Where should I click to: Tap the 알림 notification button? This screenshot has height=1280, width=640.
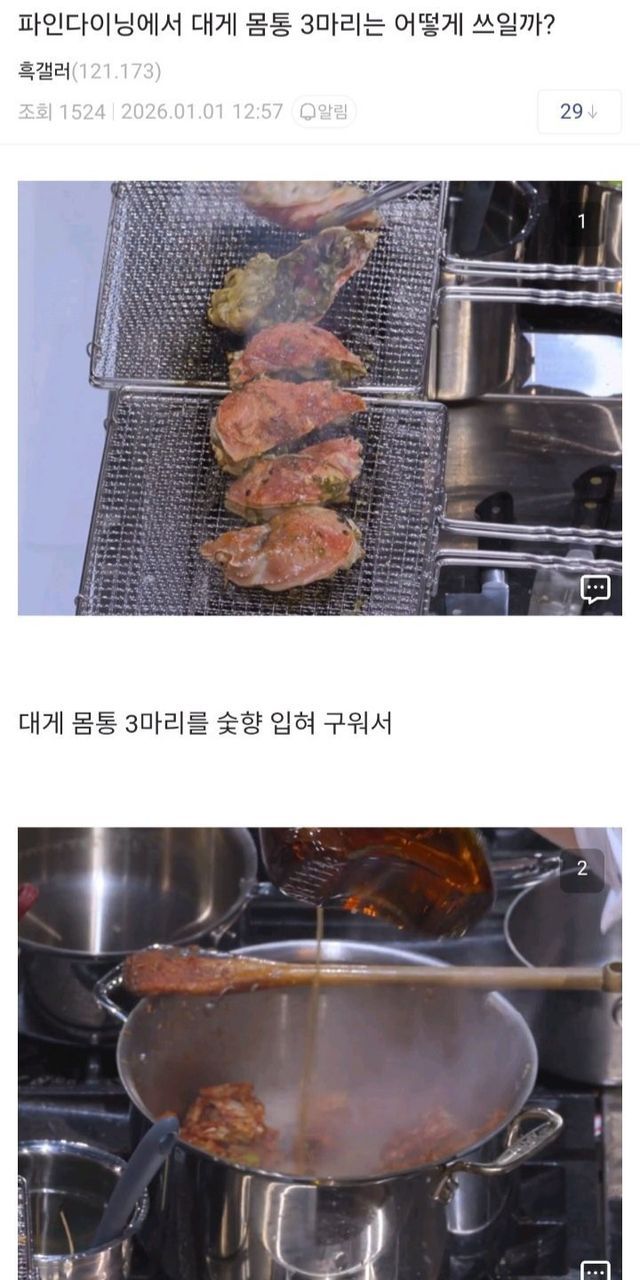click(x=324, y=112)
